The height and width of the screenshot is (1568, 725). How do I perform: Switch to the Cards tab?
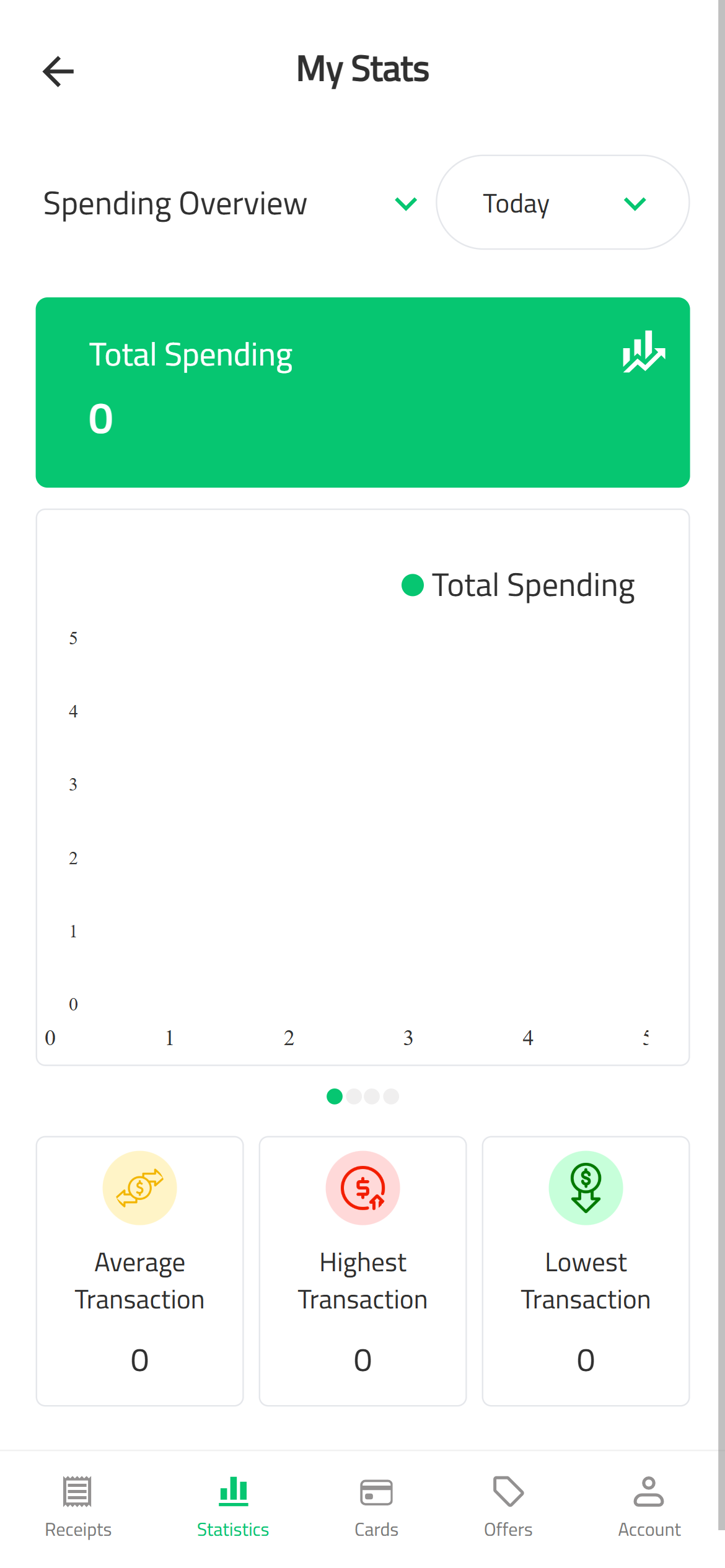click(376, 1506)
